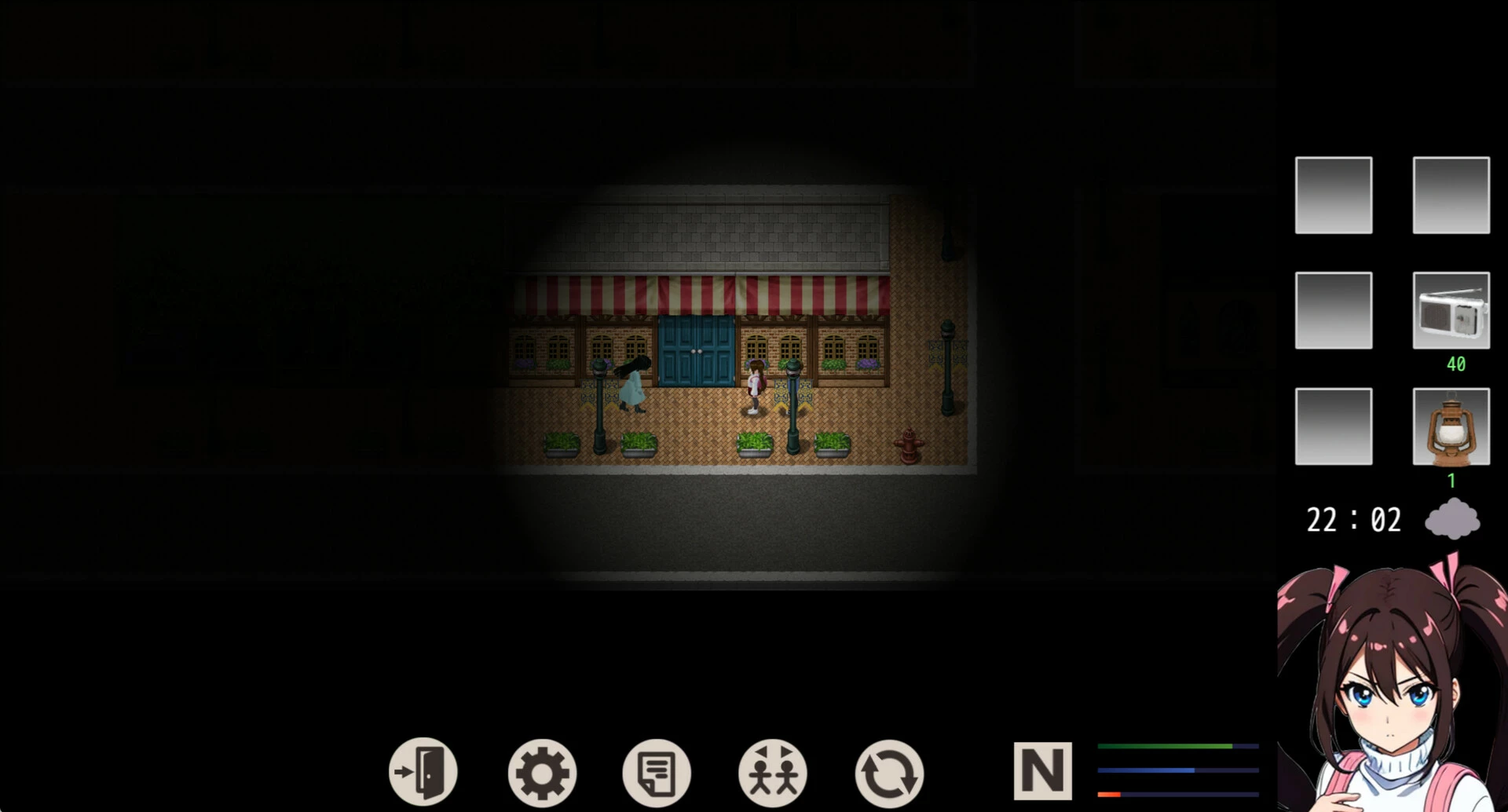
Task: Tap the exit door icon
Action: point(423,771)
